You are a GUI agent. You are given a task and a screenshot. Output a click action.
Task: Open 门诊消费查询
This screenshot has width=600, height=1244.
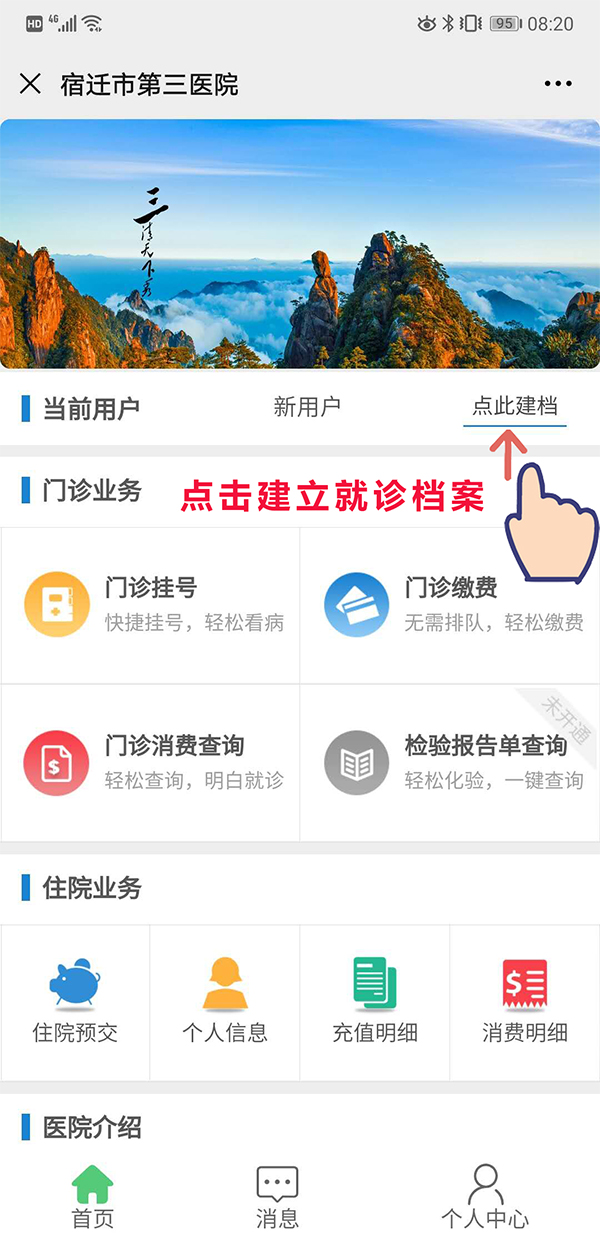(x=150, y=762)
